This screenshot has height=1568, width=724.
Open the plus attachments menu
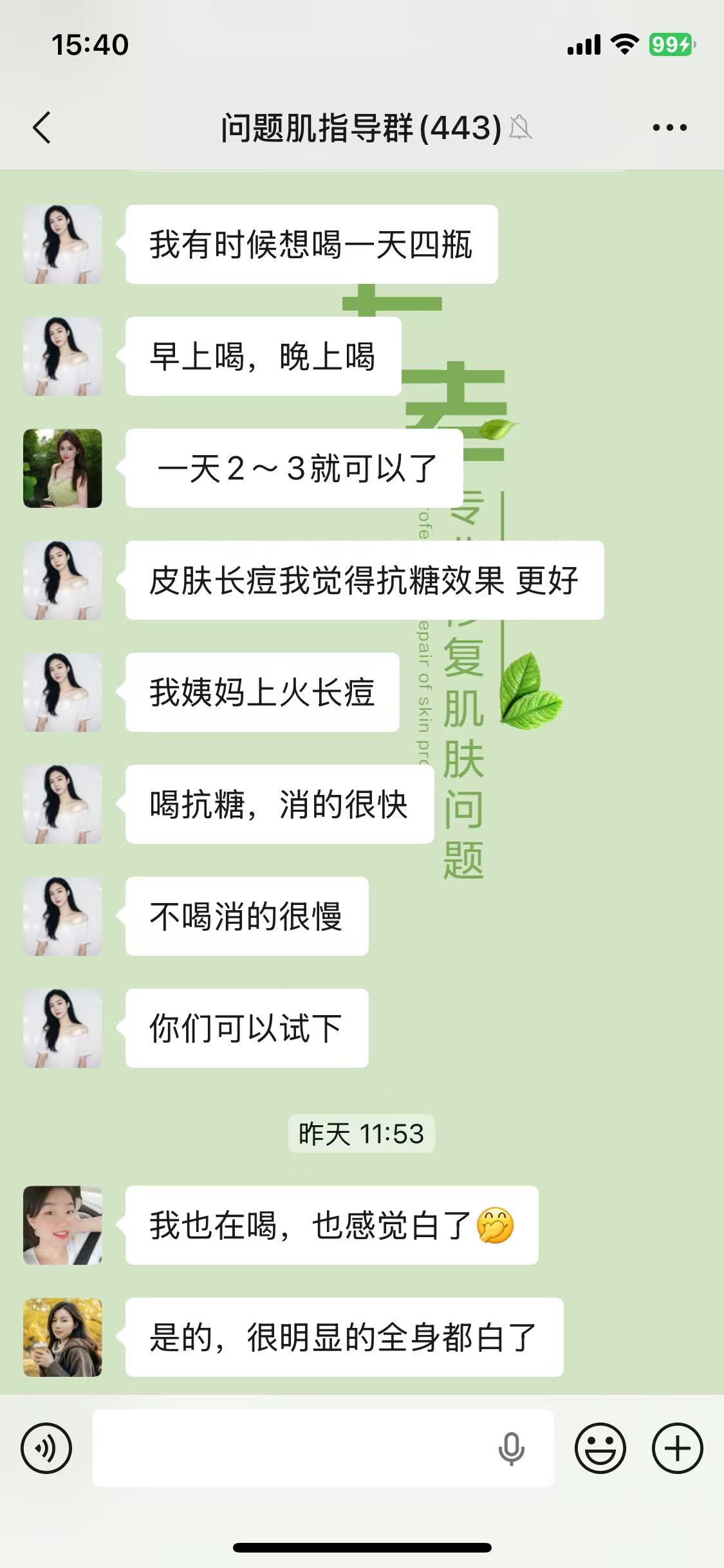point(677,1448)
